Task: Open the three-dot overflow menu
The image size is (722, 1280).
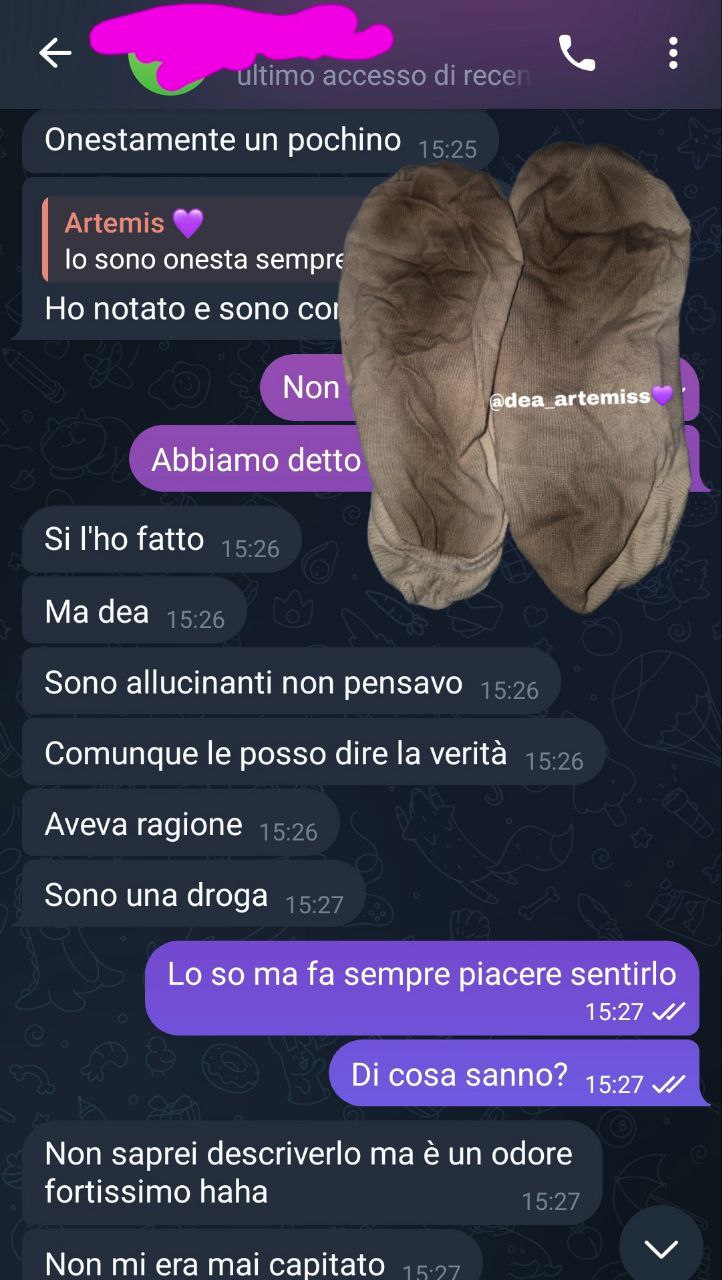Action: click(x=673, y=54)
